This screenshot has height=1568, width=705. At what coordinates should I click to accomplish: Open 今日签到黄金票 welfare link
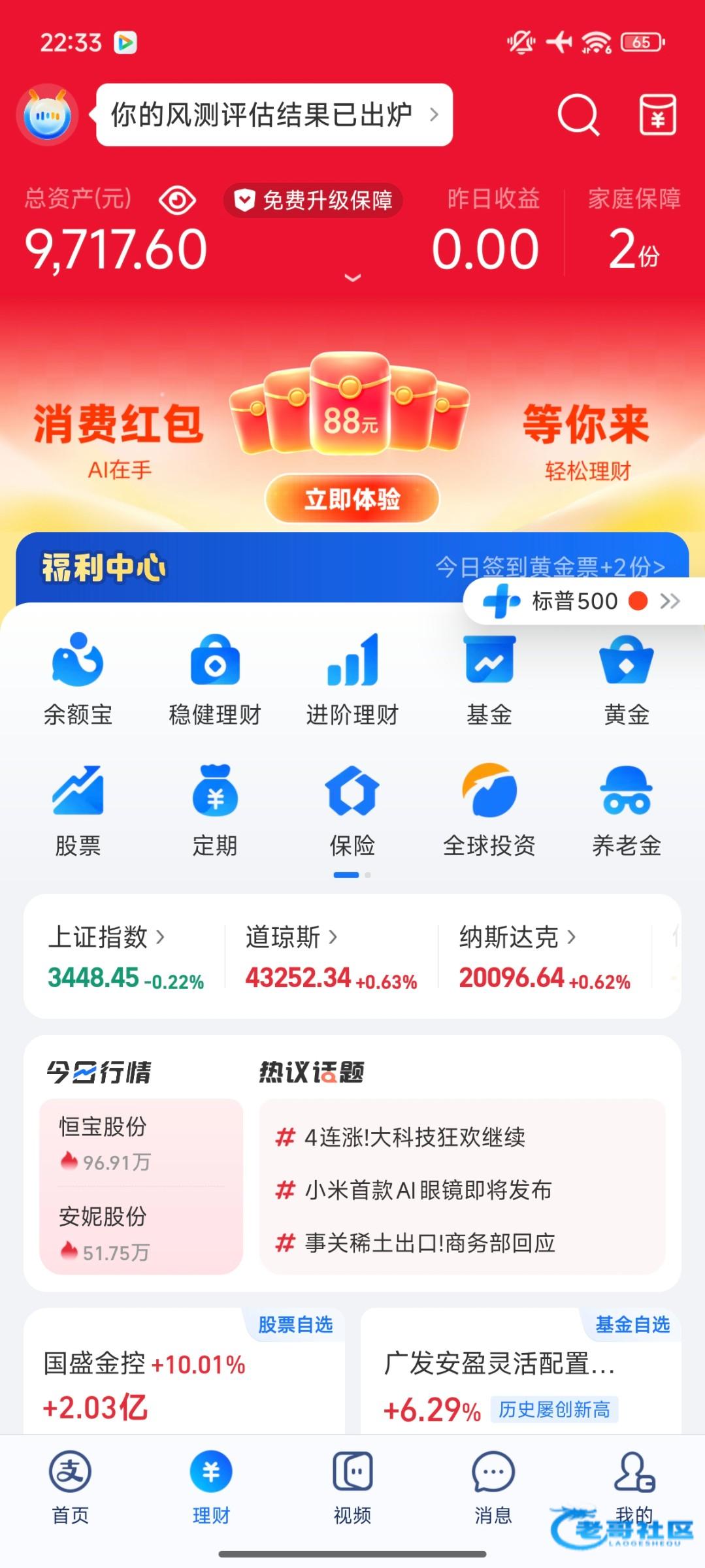coord(550,566)
